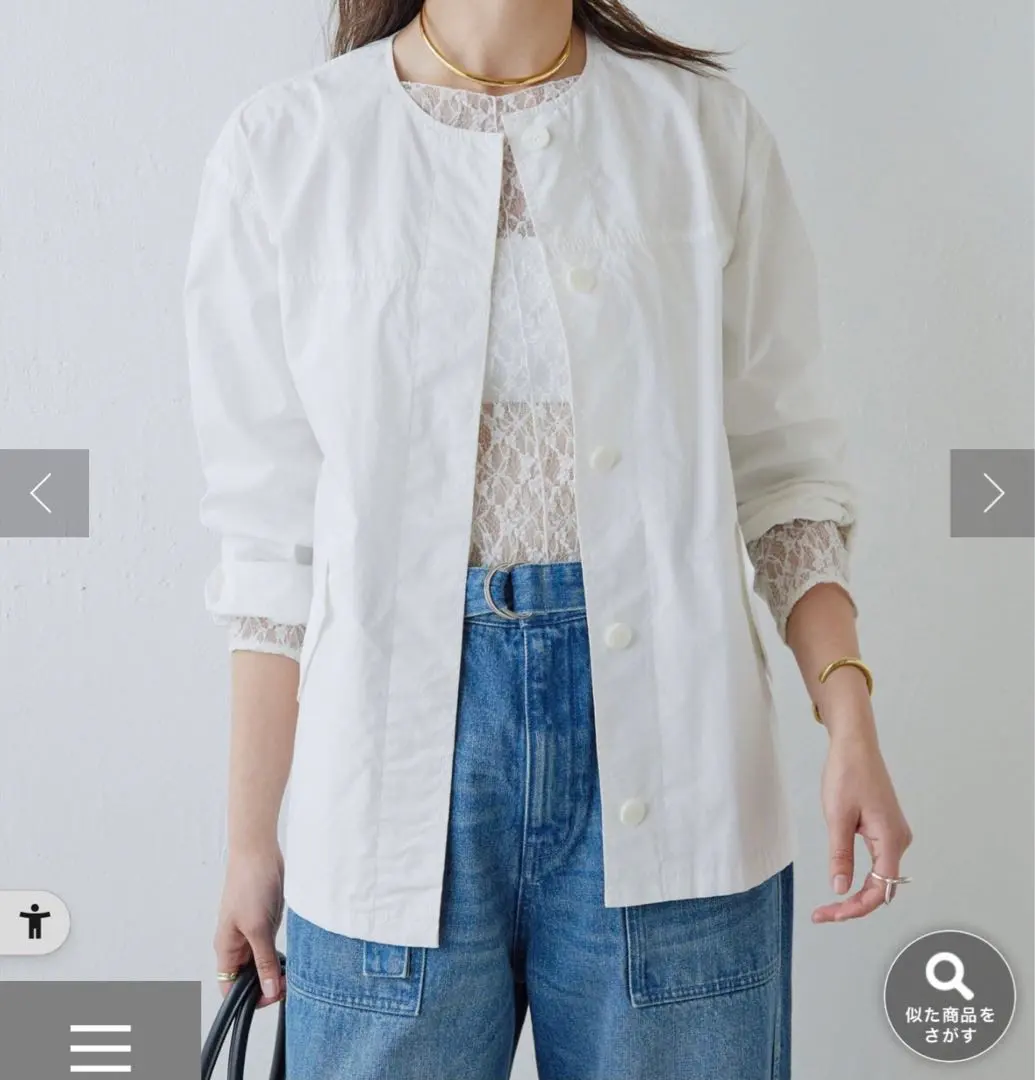The image size is (1035, 1080).
Task: Tap the 似た商品をさがす search button
Action: pyautogui.click(x=949, y=995)
